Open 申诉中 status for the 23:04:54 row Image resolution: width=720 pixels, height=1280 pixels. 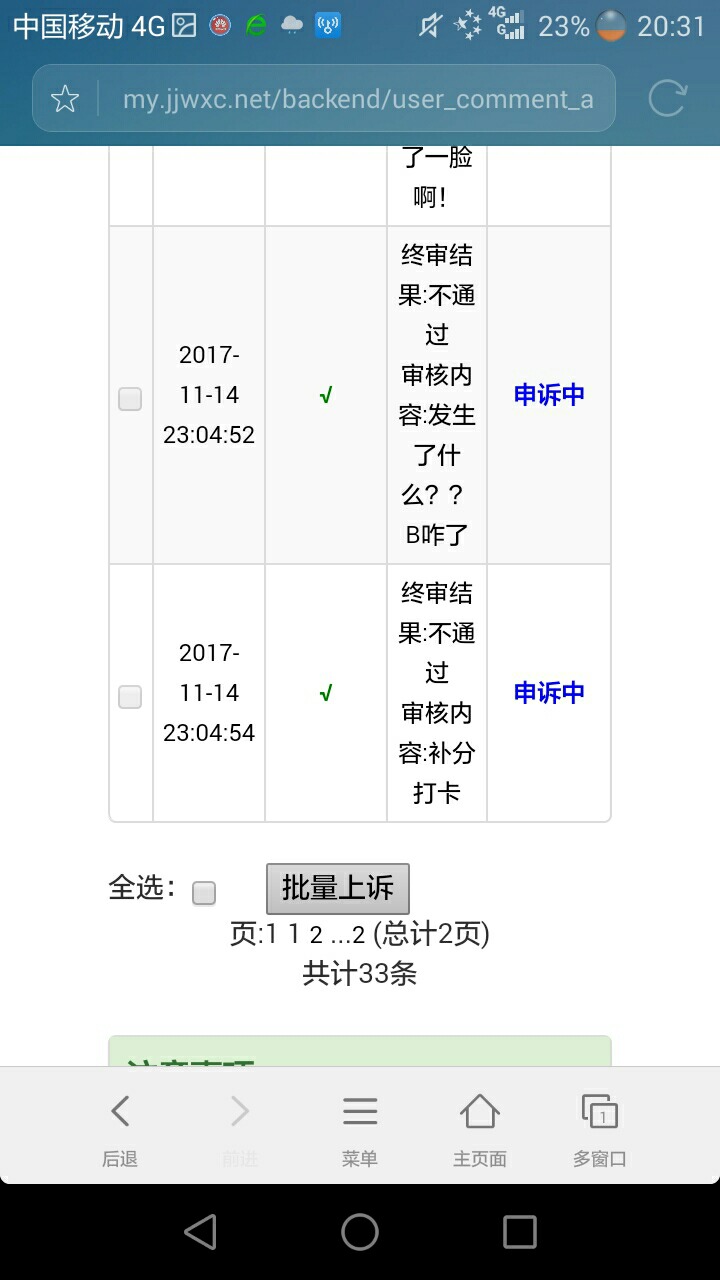549,693
